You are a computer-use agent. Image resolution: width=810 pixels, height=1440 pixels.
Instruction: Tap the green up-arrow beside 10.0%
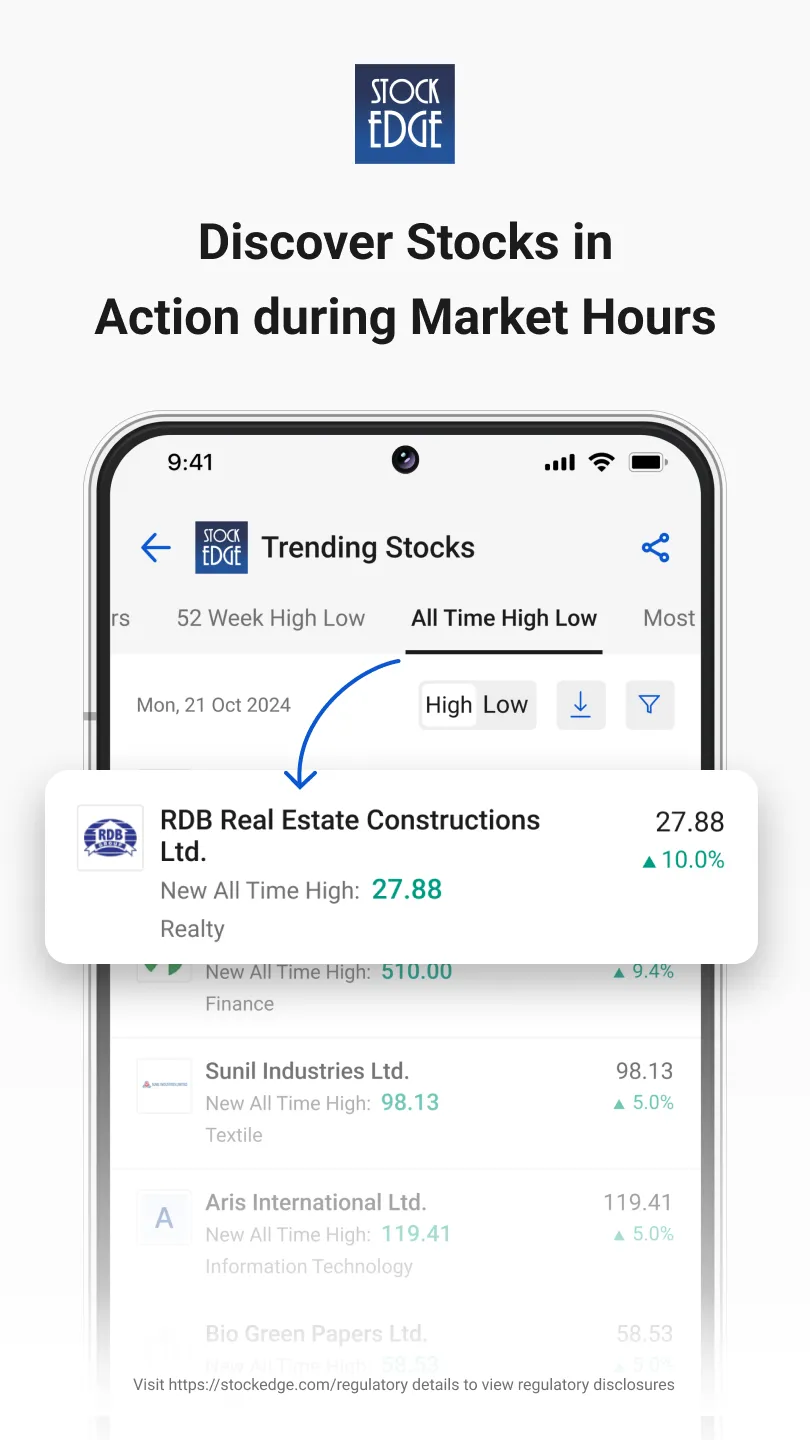click(x=651, y=860)
